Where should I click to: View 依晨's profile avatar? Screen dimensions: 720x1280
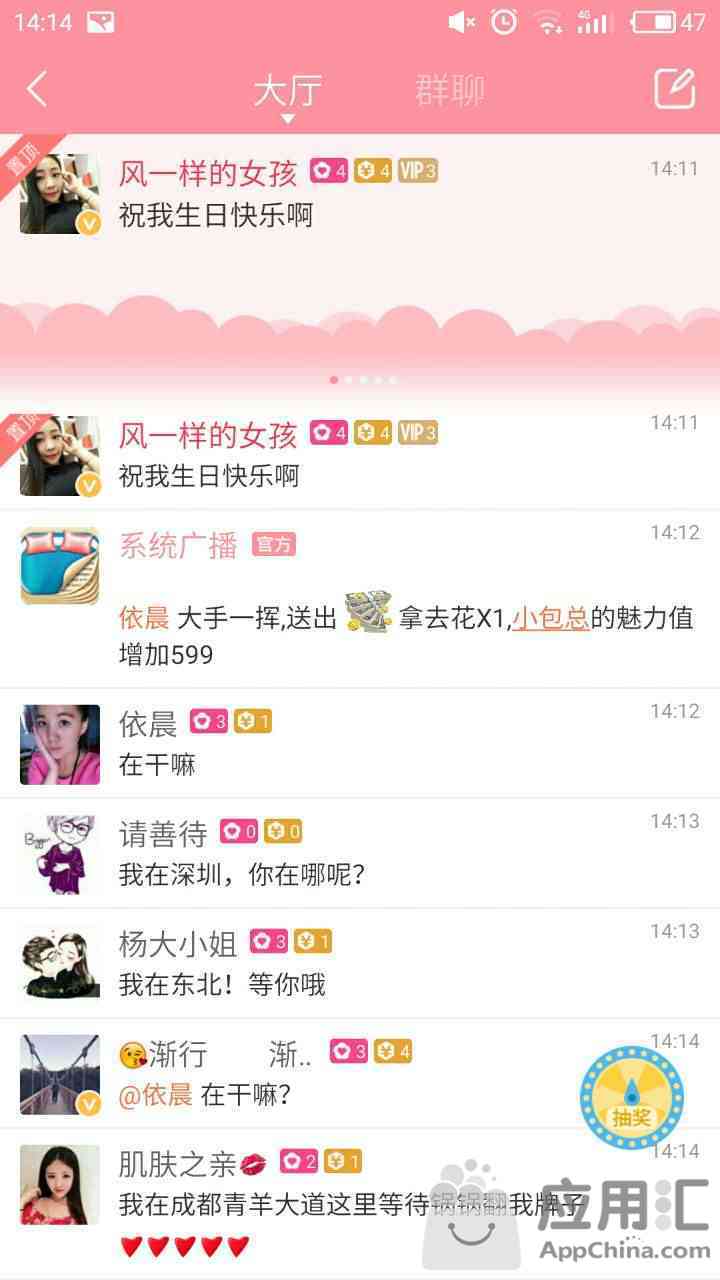click(60, 745)
